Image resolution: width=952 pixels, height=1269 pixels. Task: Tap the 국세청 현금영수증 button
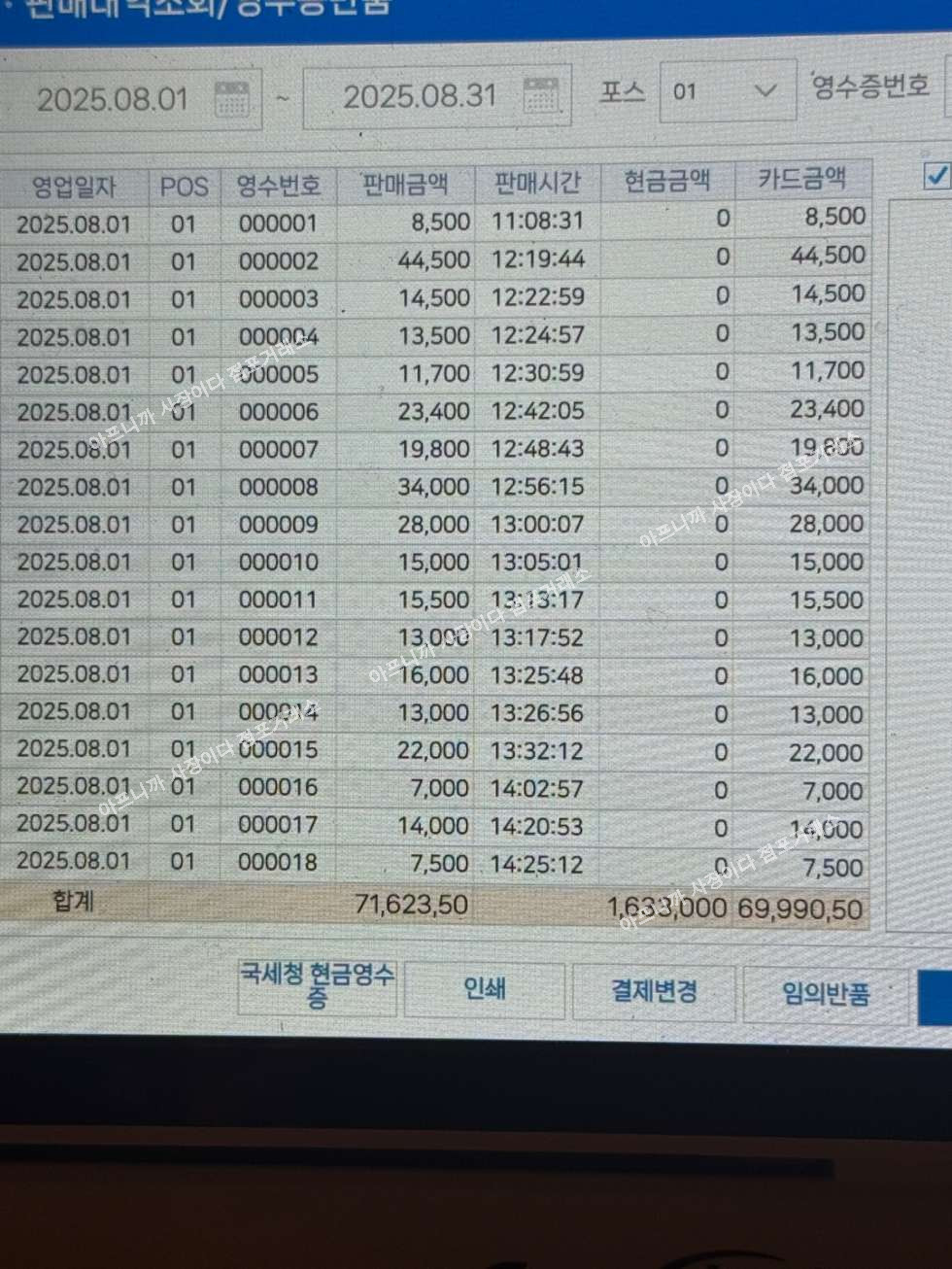[317, 986]
